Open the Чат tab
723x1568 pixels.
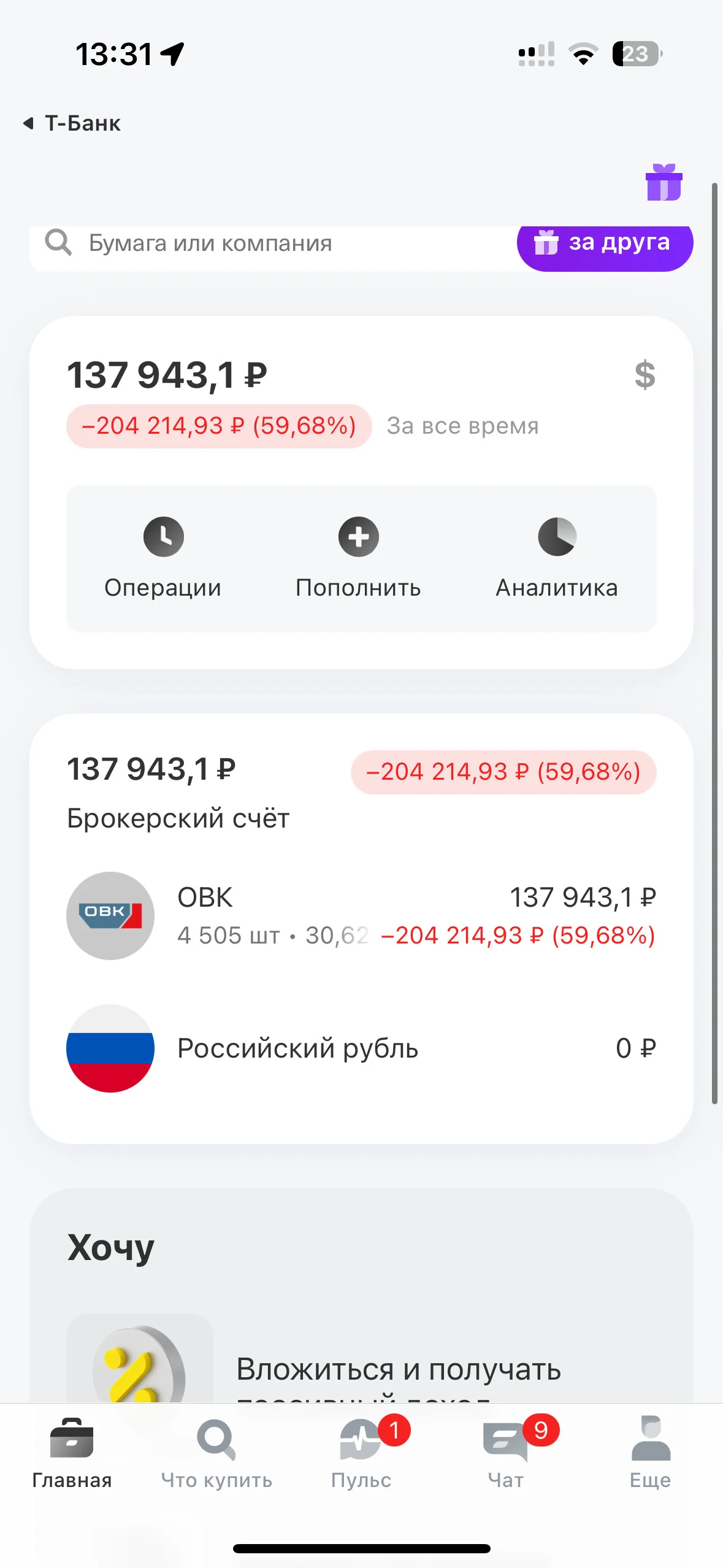tap(506, 1453)
